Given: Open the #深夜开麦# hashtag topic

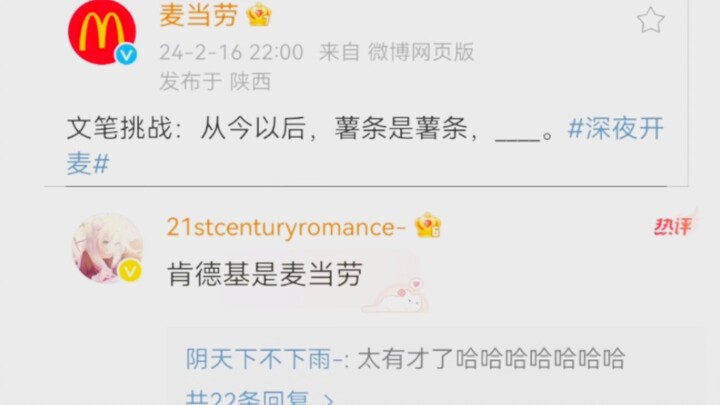Looking at the screenshot, I should pyautogui.click(x=615, y=129).
